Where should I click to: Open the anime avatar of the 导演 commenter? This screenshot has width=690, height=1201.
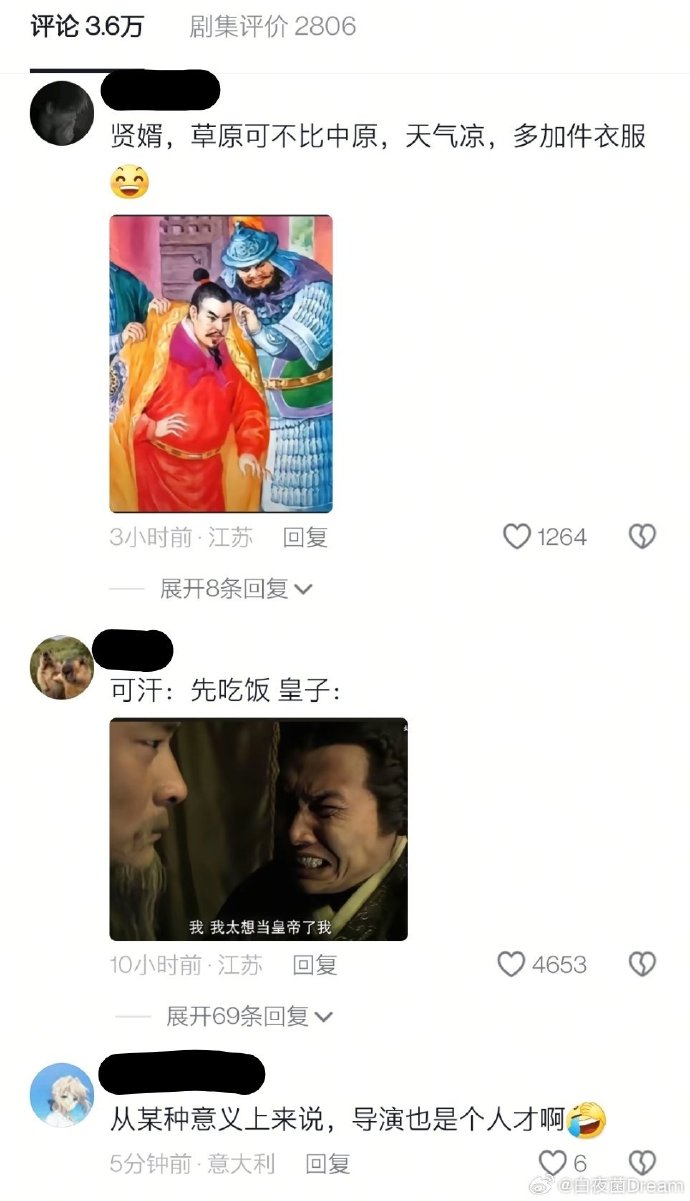[62, 1094]
